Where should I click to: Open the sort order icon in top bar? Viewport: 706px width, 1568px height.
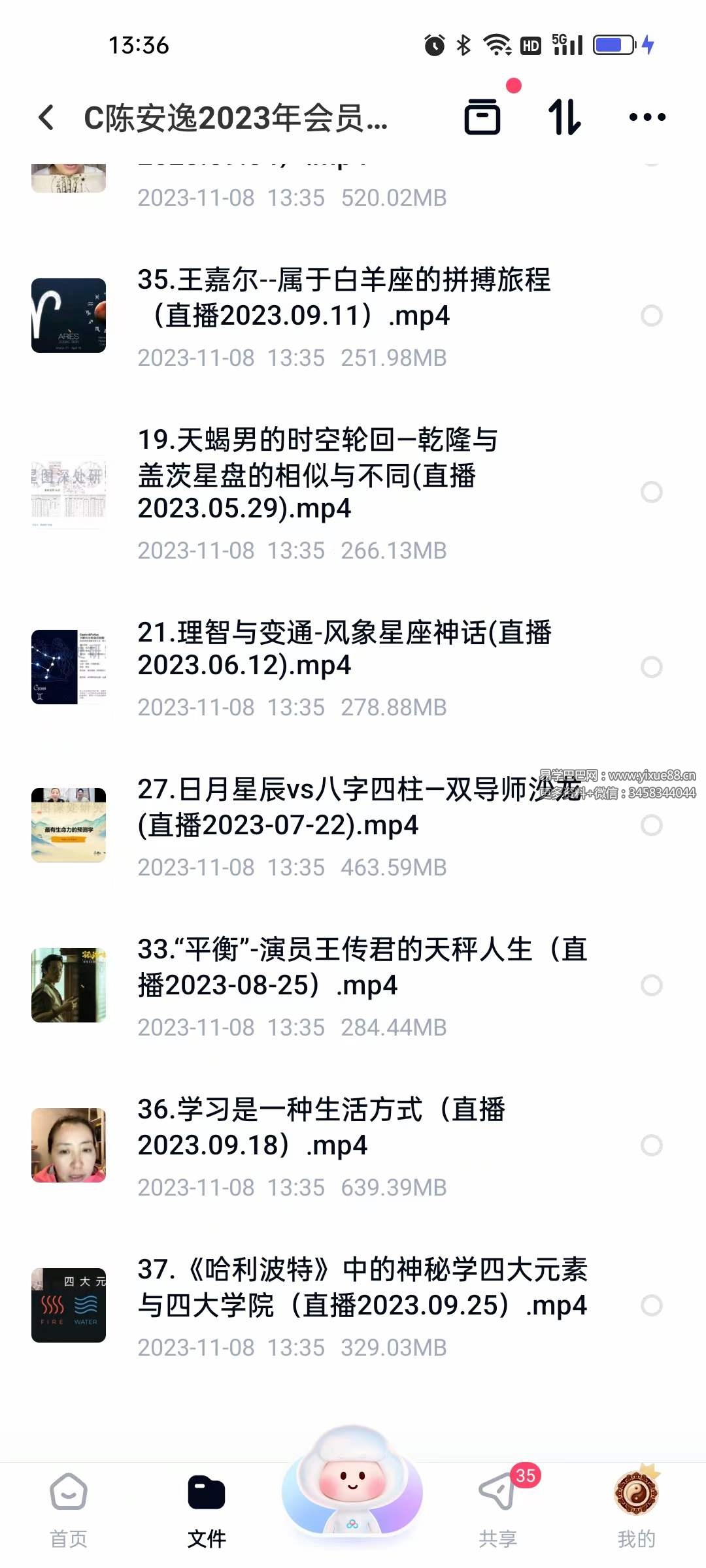pyautogui.click(x=565, y=118)
